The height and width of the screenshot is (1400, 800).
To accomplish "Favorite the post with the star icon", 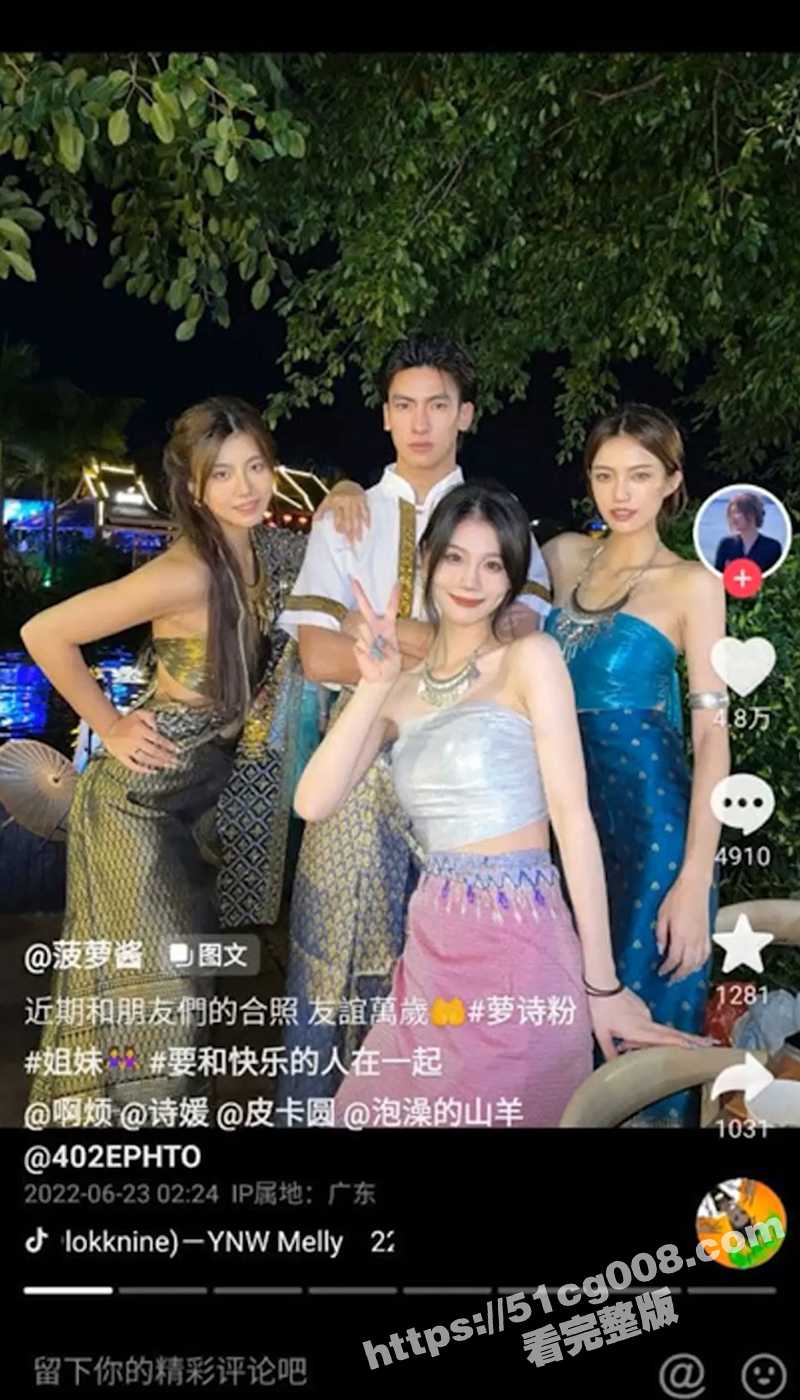I will [742, 944].
